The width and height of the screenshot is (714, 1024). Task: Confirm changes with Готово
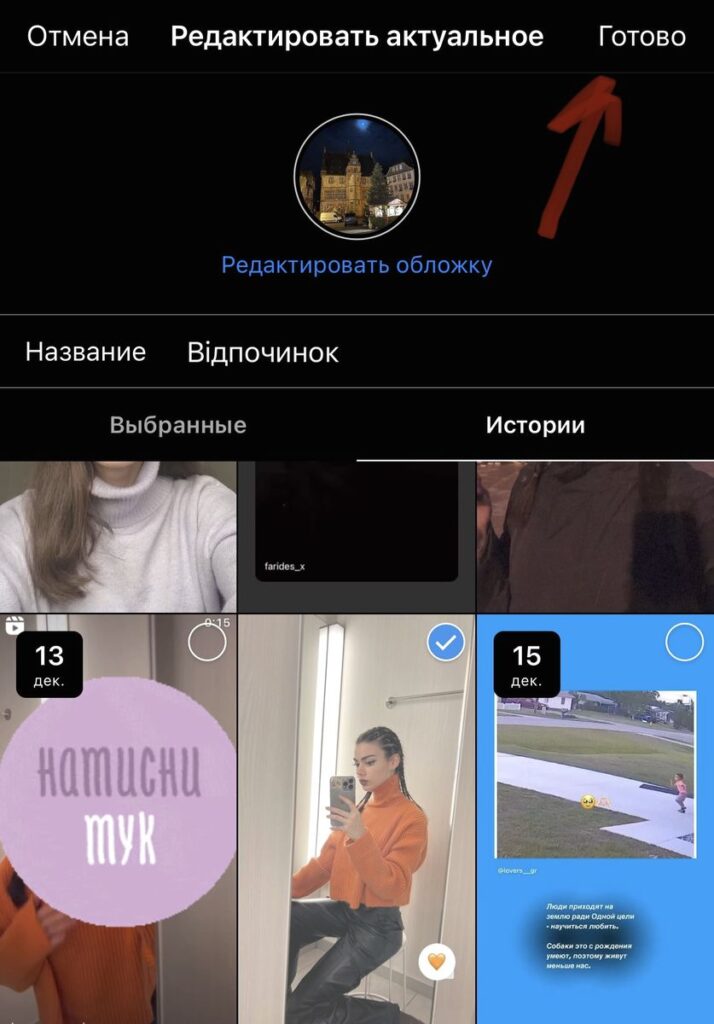pyautogui.click(x=641, y=37)
